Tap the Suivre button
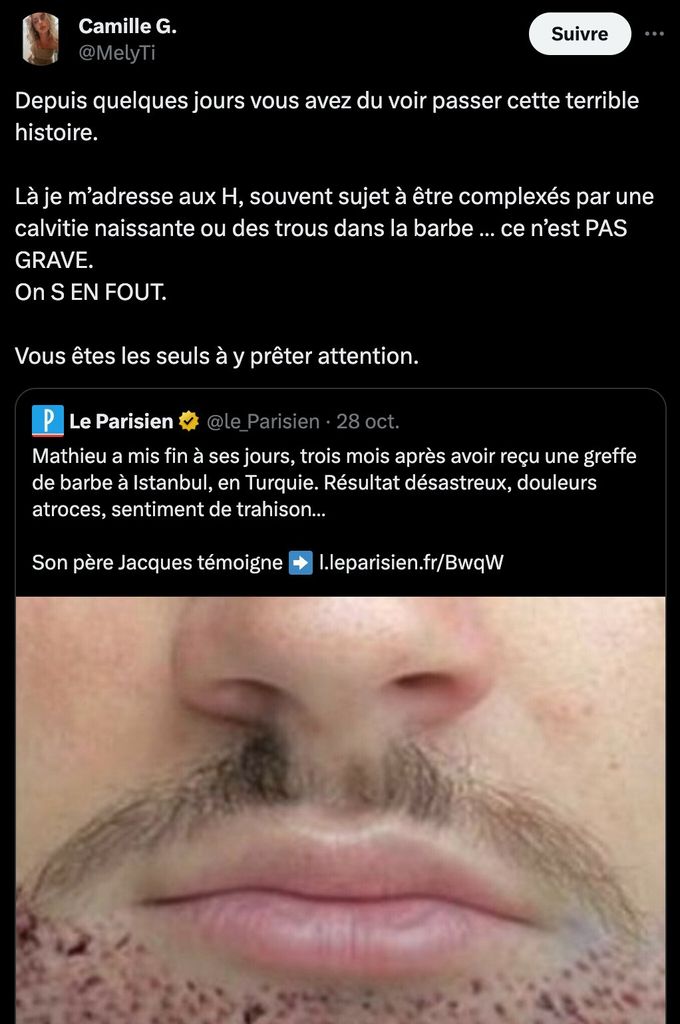 (x=580, y=34)
